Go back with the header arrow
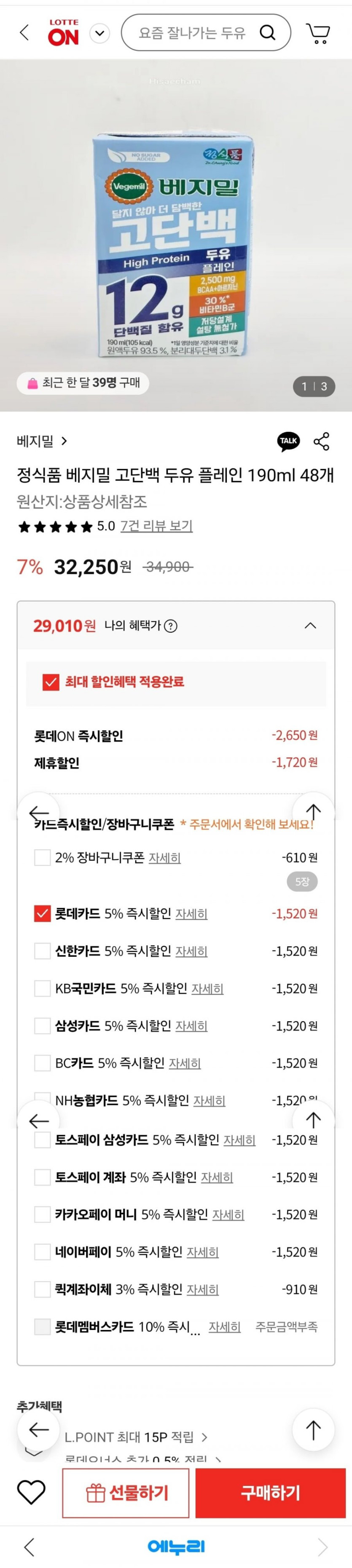The height and width of the screenshot is (1568, 352). click(x=24, y=32)
